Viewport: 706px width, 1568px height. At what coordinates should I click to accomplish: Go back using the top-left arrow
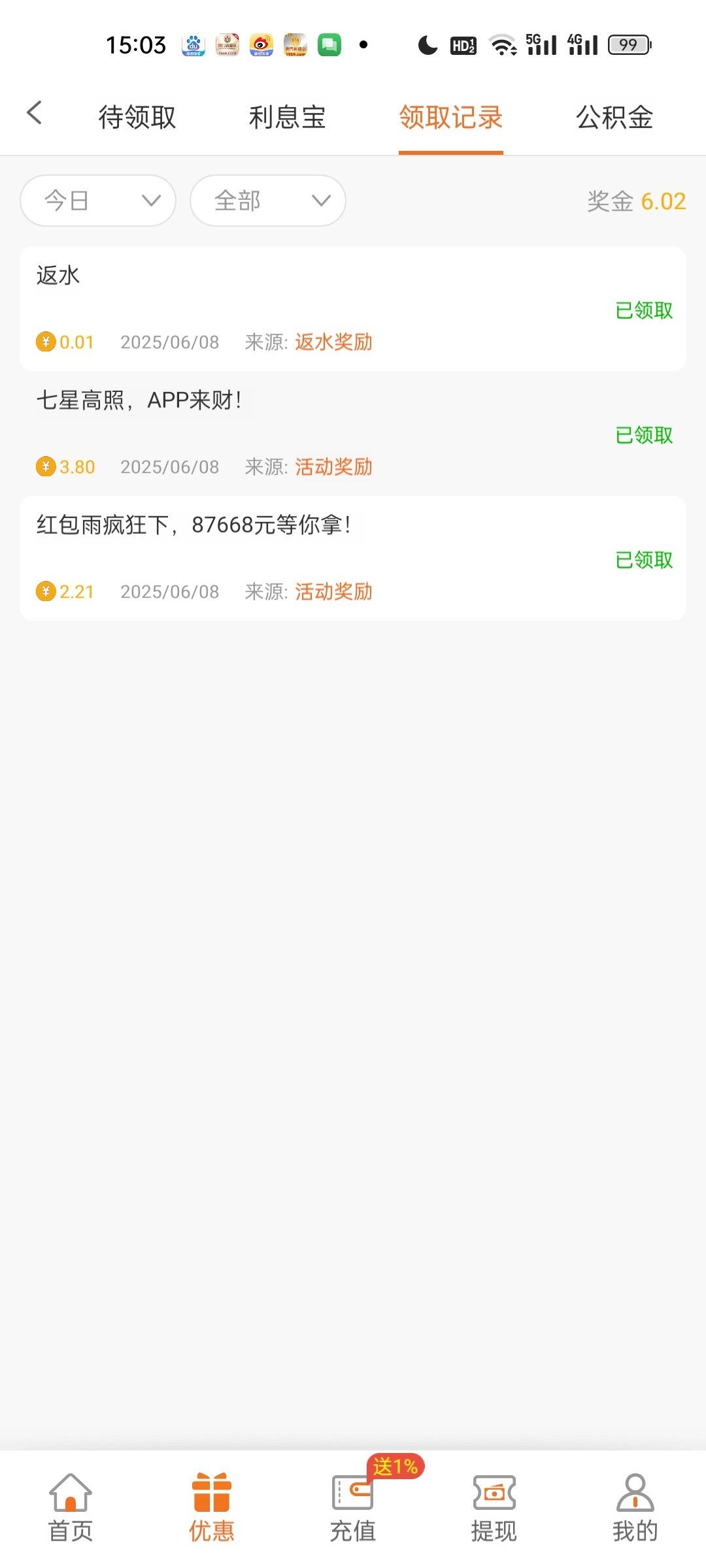tap(35, 113)
